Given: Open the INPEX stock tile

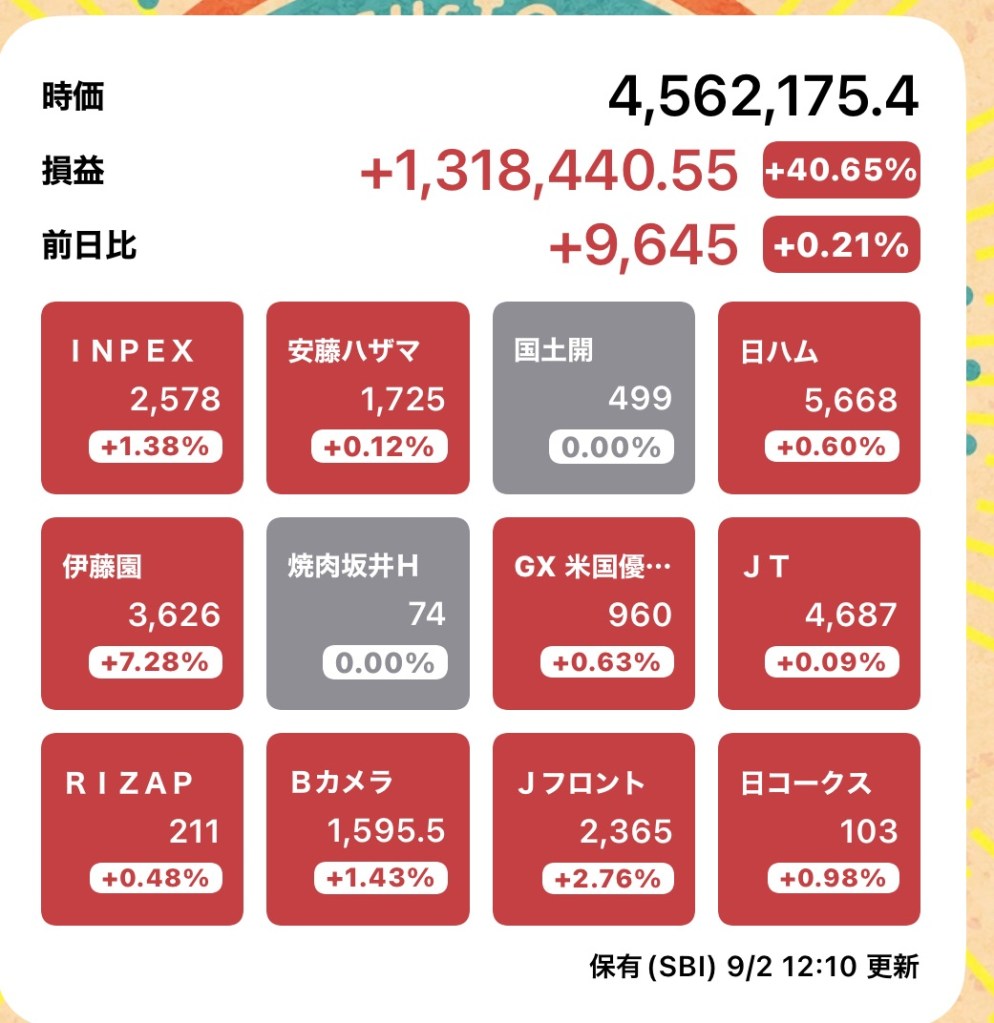Looking at the screenshot, I should (x=142, y=398).
